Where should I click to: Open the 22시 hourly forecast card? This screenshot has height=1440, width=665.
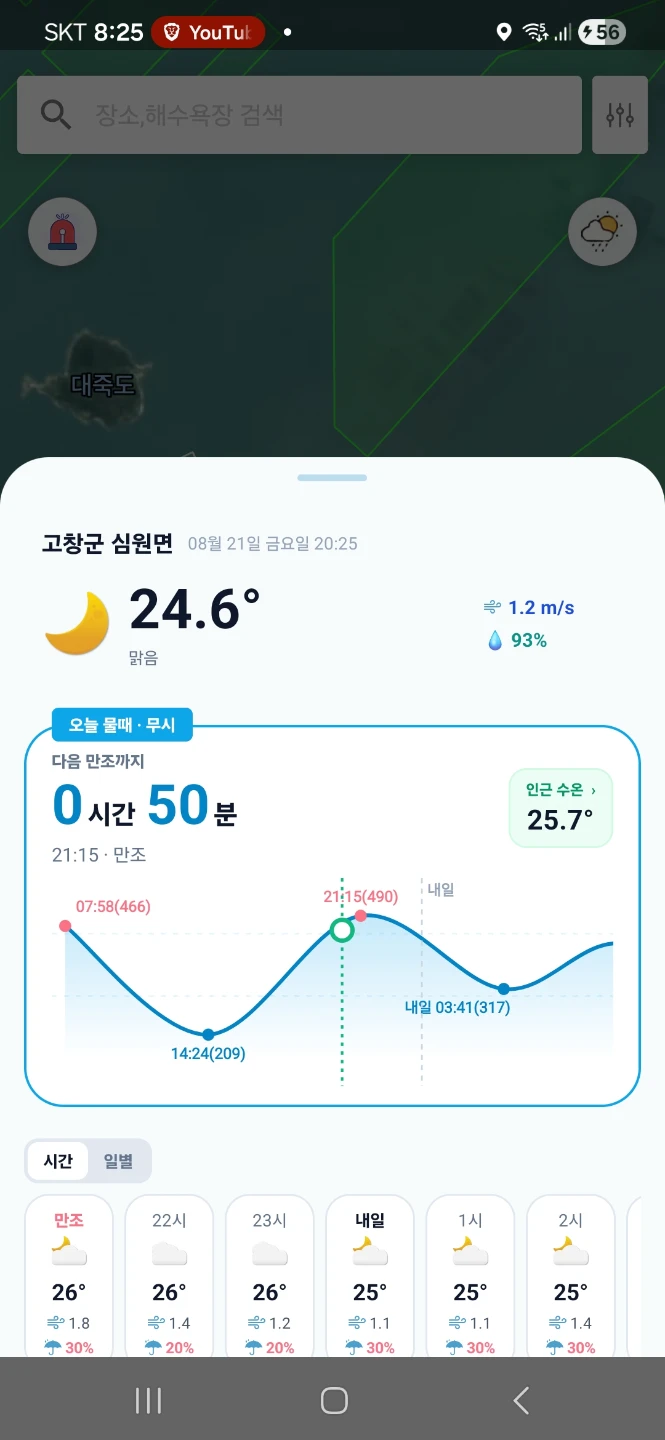point(169,1277)
